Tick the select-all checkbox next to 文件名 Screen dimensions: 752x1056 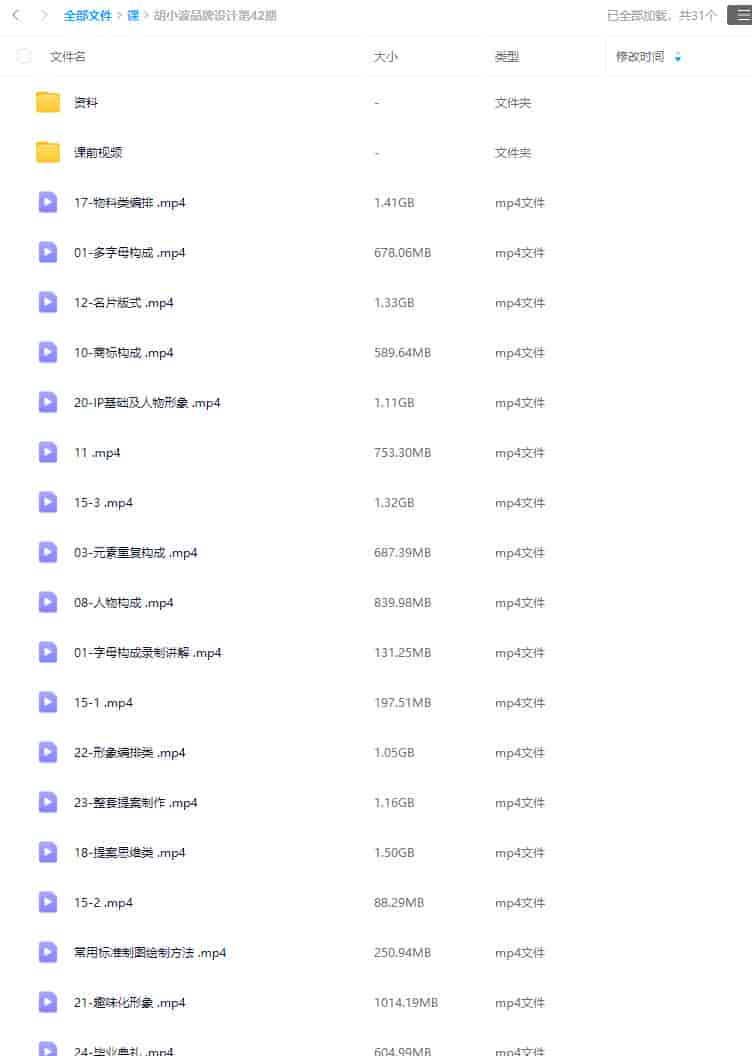point(24,57)
